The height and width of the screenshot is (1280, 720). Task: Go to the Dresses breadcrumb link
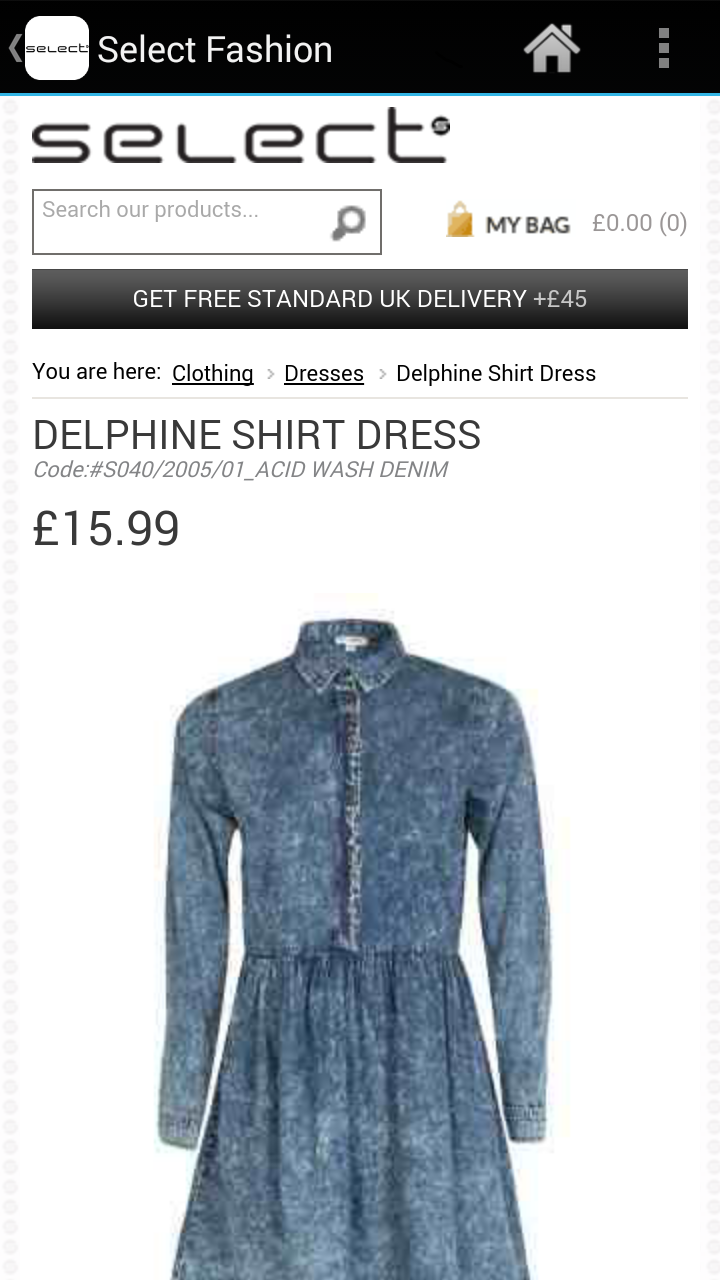point(323,373)
